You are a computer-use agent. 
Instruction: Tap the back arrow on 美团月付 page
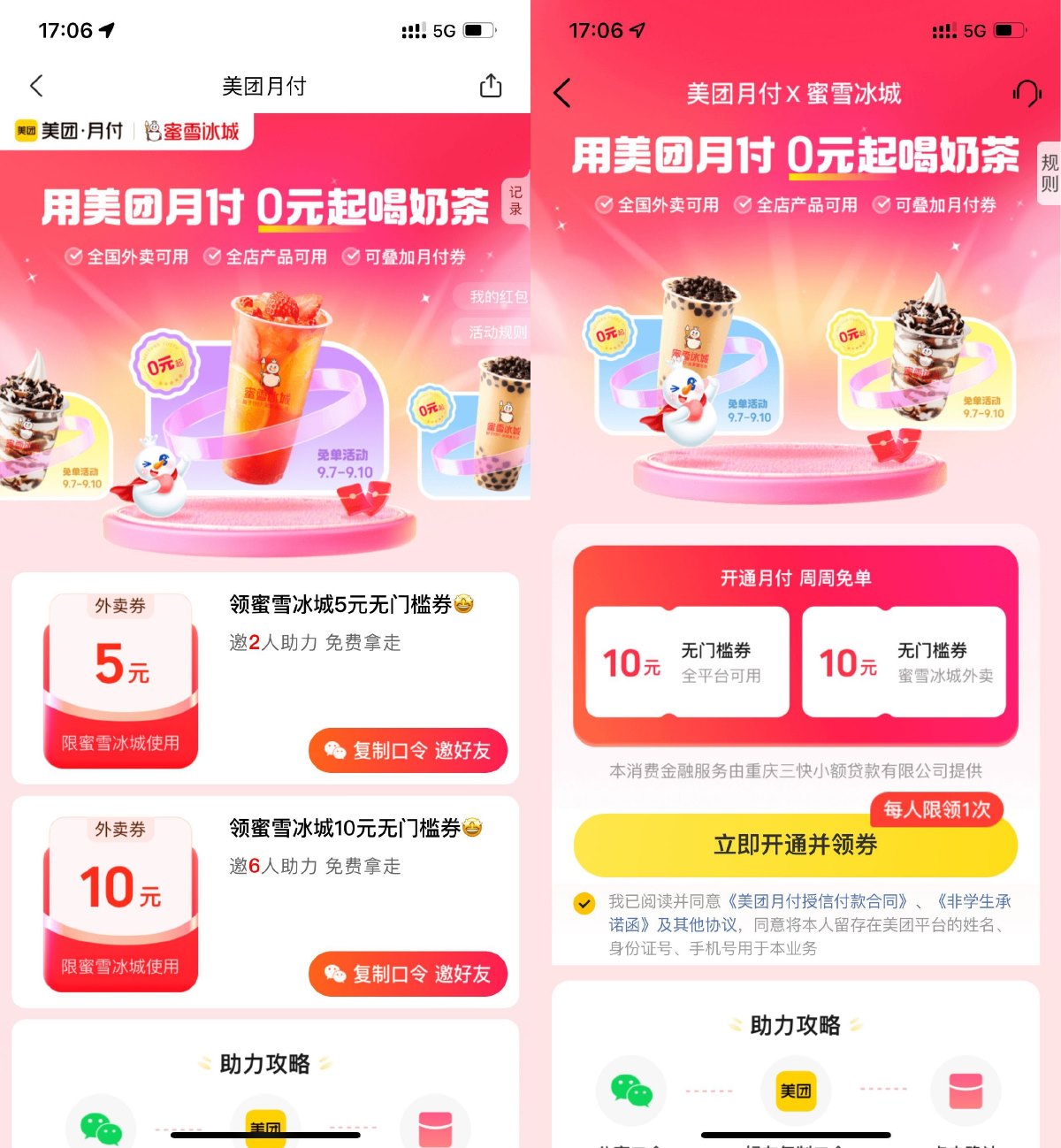35,86
